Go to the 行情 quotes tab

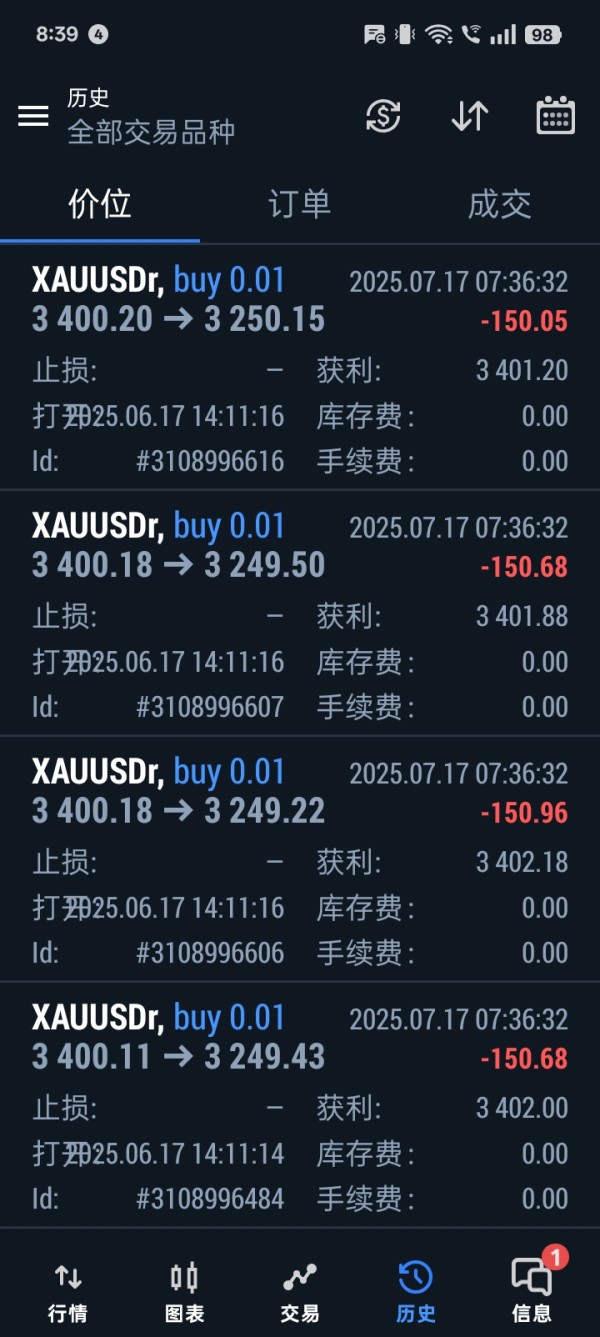coord(68,1289)
